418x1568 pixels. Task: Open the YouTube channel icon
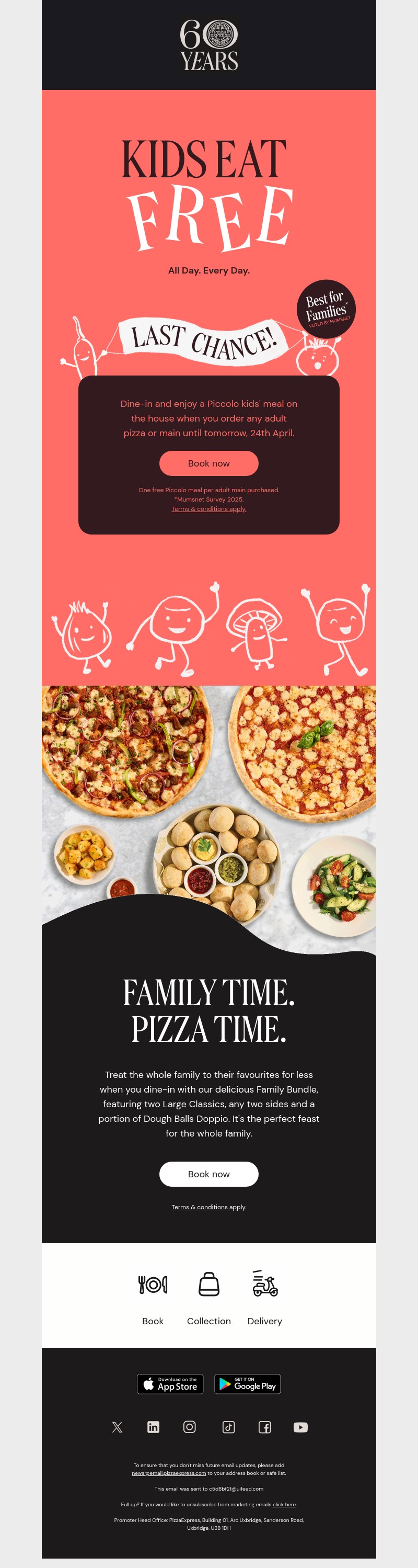(x=300, y=1427)
